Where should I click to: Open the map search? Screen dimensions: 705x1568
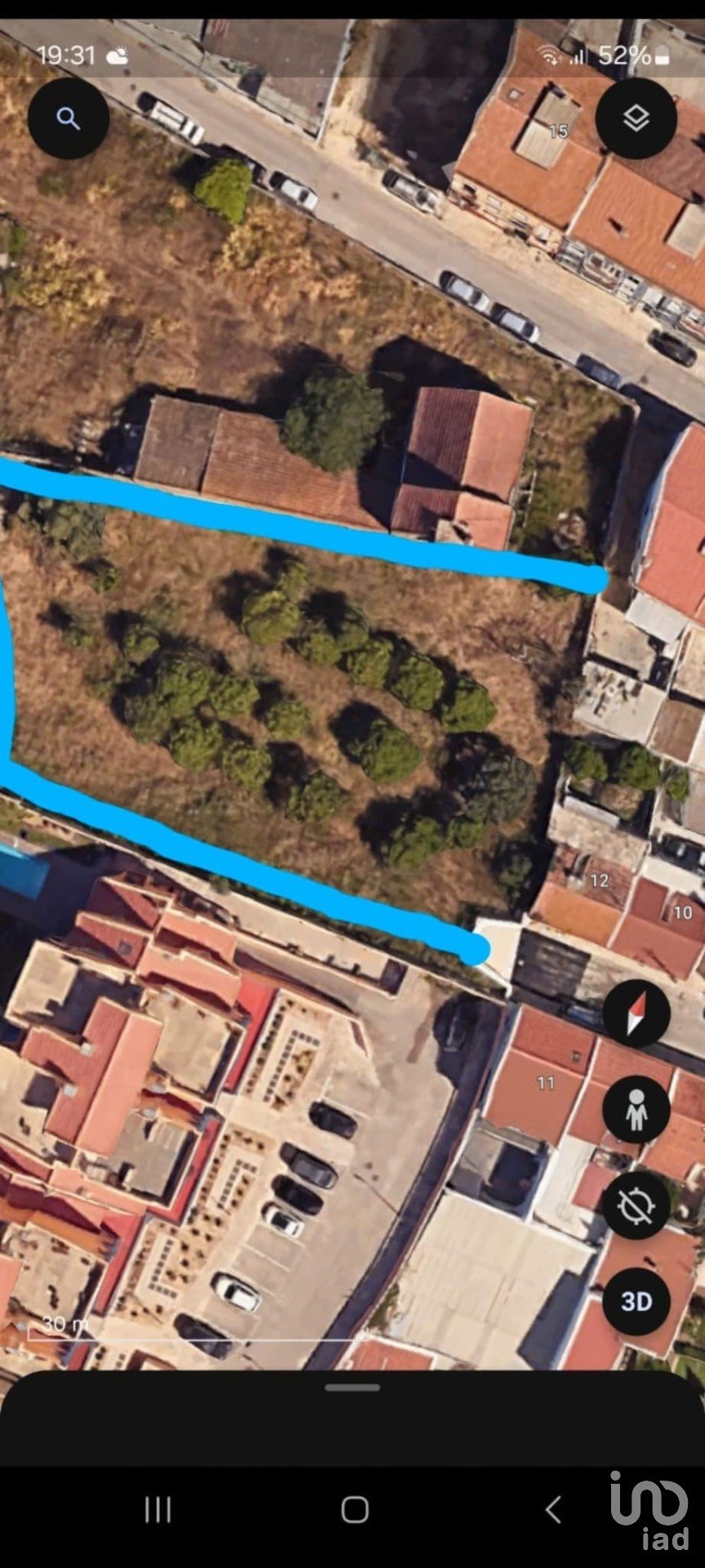tap(69, 119)
